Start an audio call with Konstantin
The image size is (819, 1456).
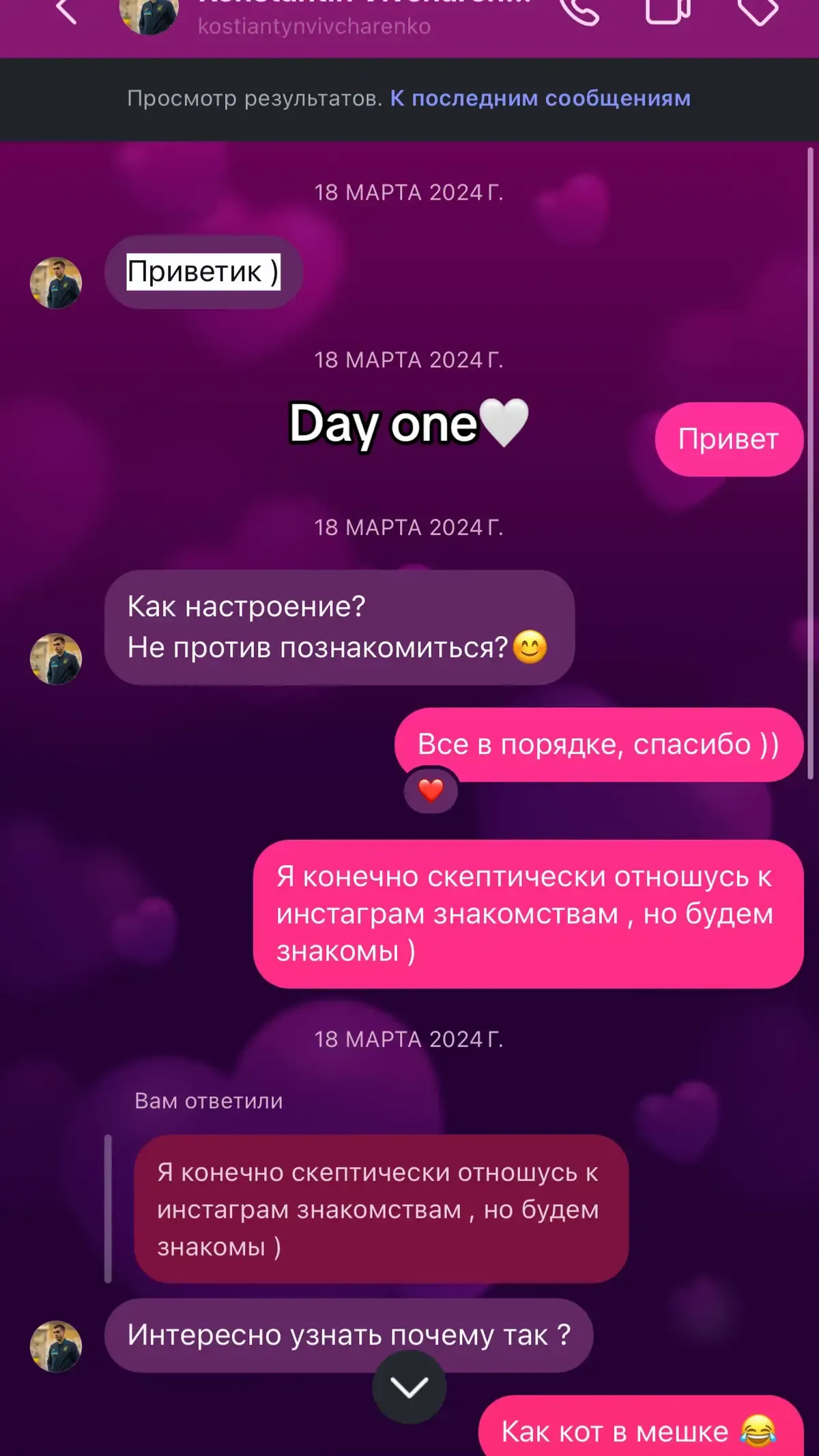[x=579, y=12]
